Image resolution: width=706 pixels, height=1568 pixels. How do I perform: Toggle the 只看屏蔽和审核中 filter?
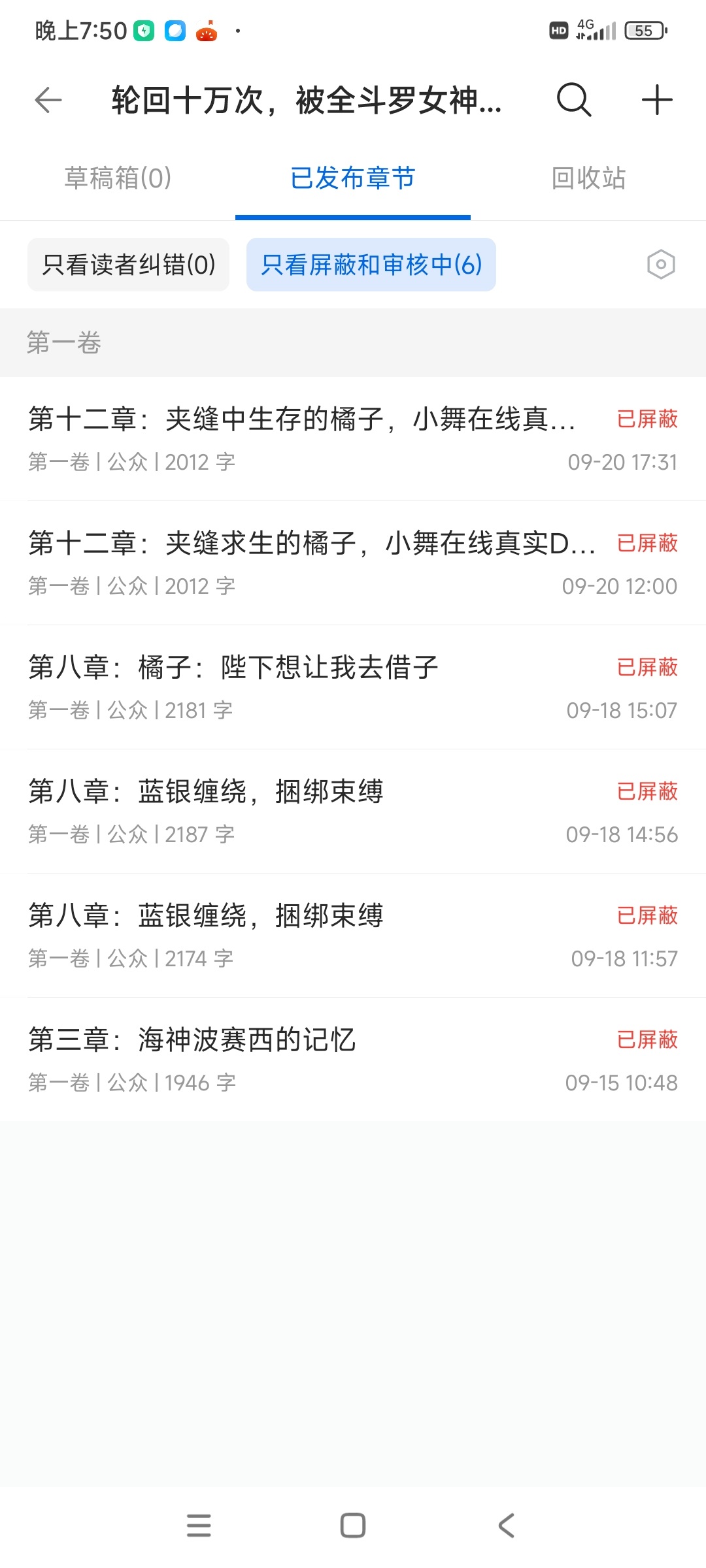[x=371, y=265]
